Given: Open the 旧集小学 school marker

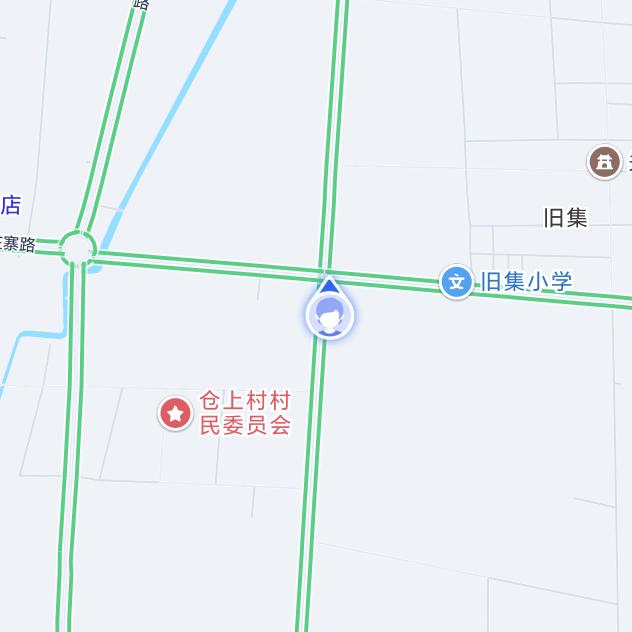Looking at the screenshot, I should click(457, 282).
